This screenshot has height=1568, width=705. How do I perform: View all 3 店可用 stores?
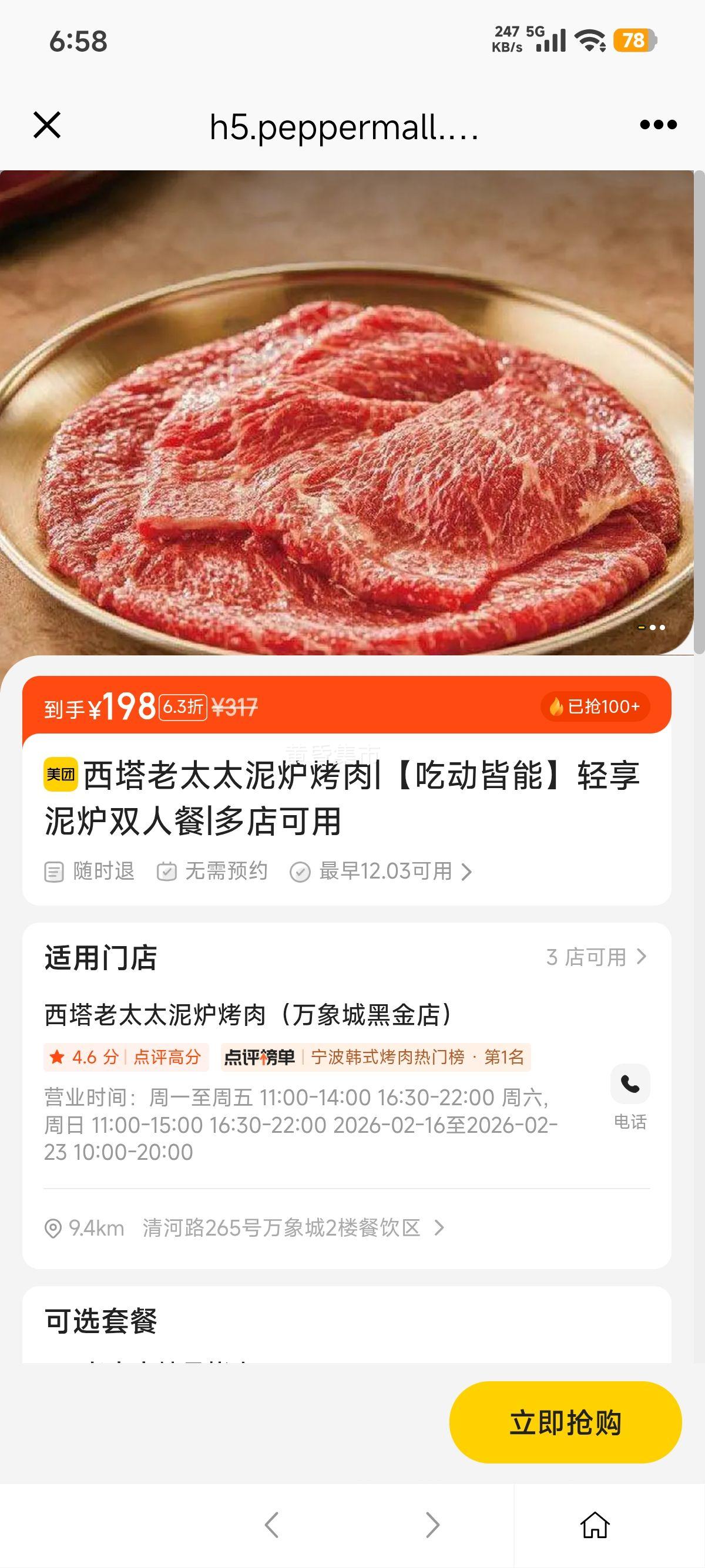pos(596,957)
